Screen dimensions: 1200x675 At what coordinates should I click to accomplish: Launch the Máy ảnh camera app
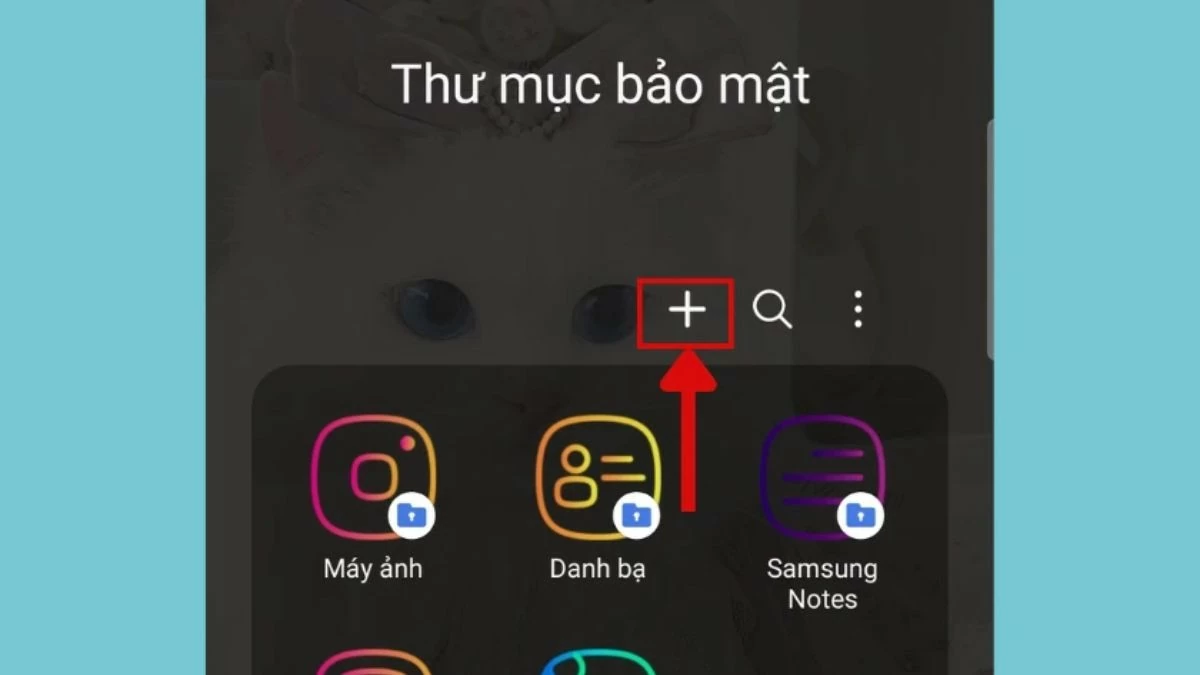[373, 478]
